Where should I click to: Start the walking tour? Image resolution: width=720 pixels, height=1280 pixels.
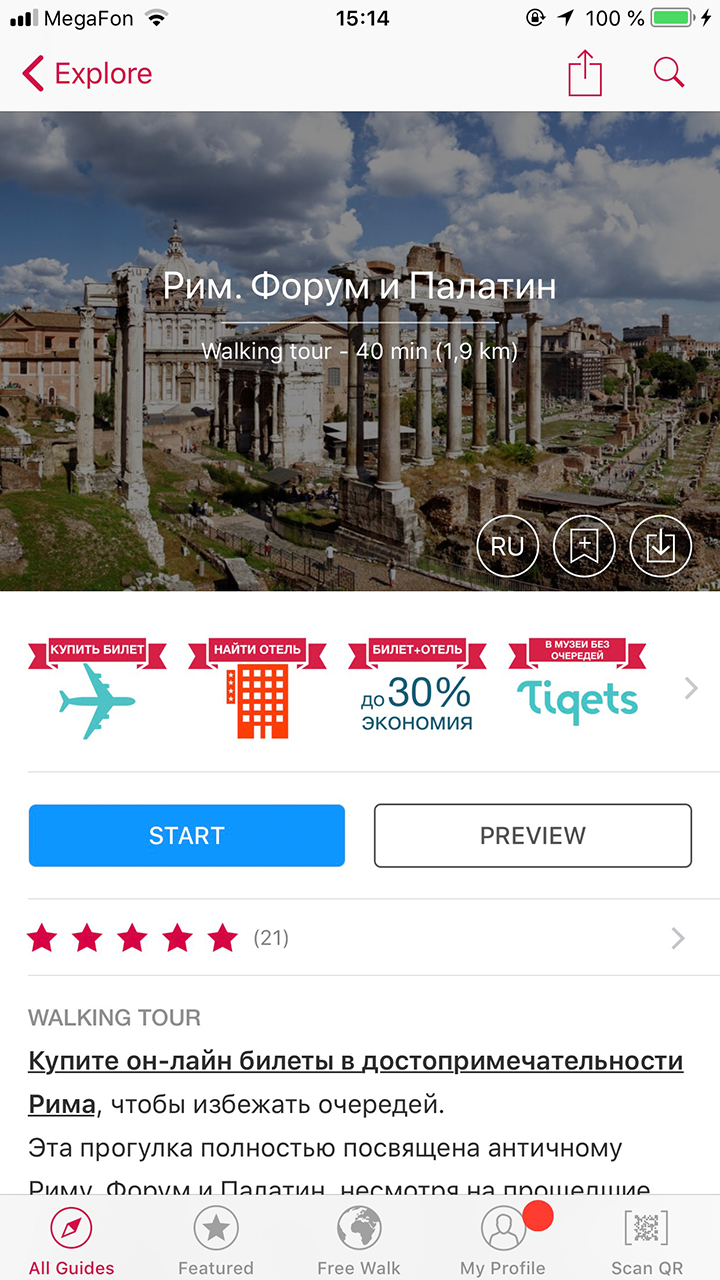[187, 835]
